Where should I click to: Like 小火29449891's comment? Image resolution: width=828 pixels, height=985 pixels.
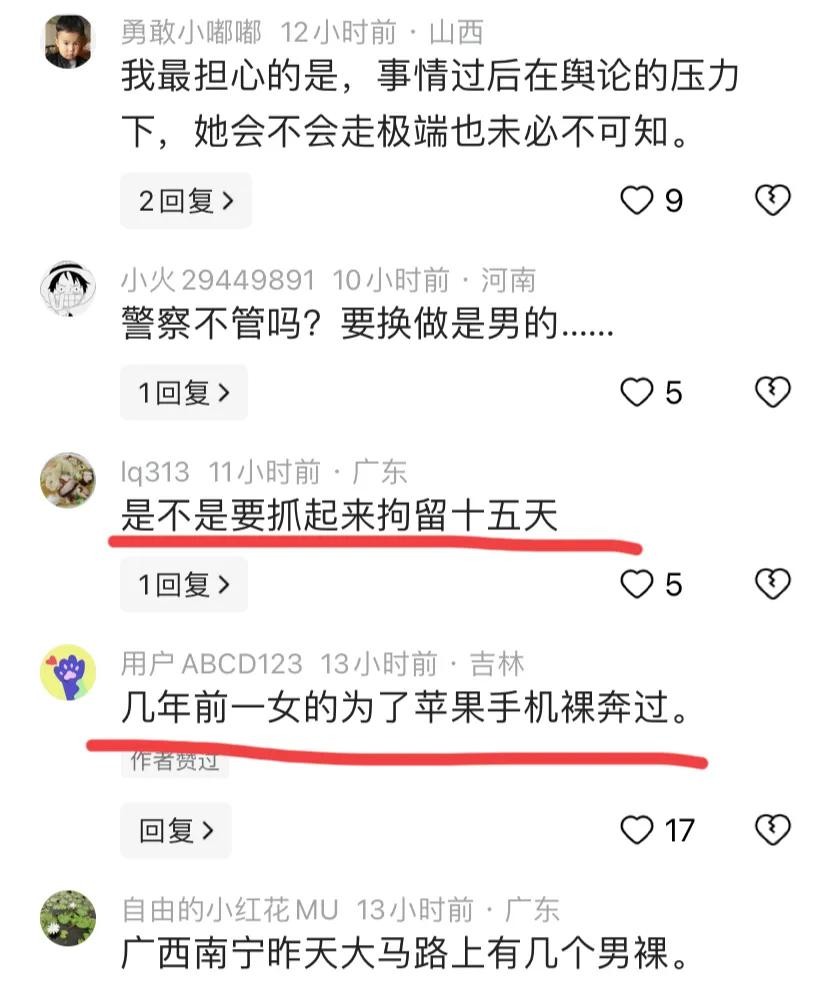(636, 393)
